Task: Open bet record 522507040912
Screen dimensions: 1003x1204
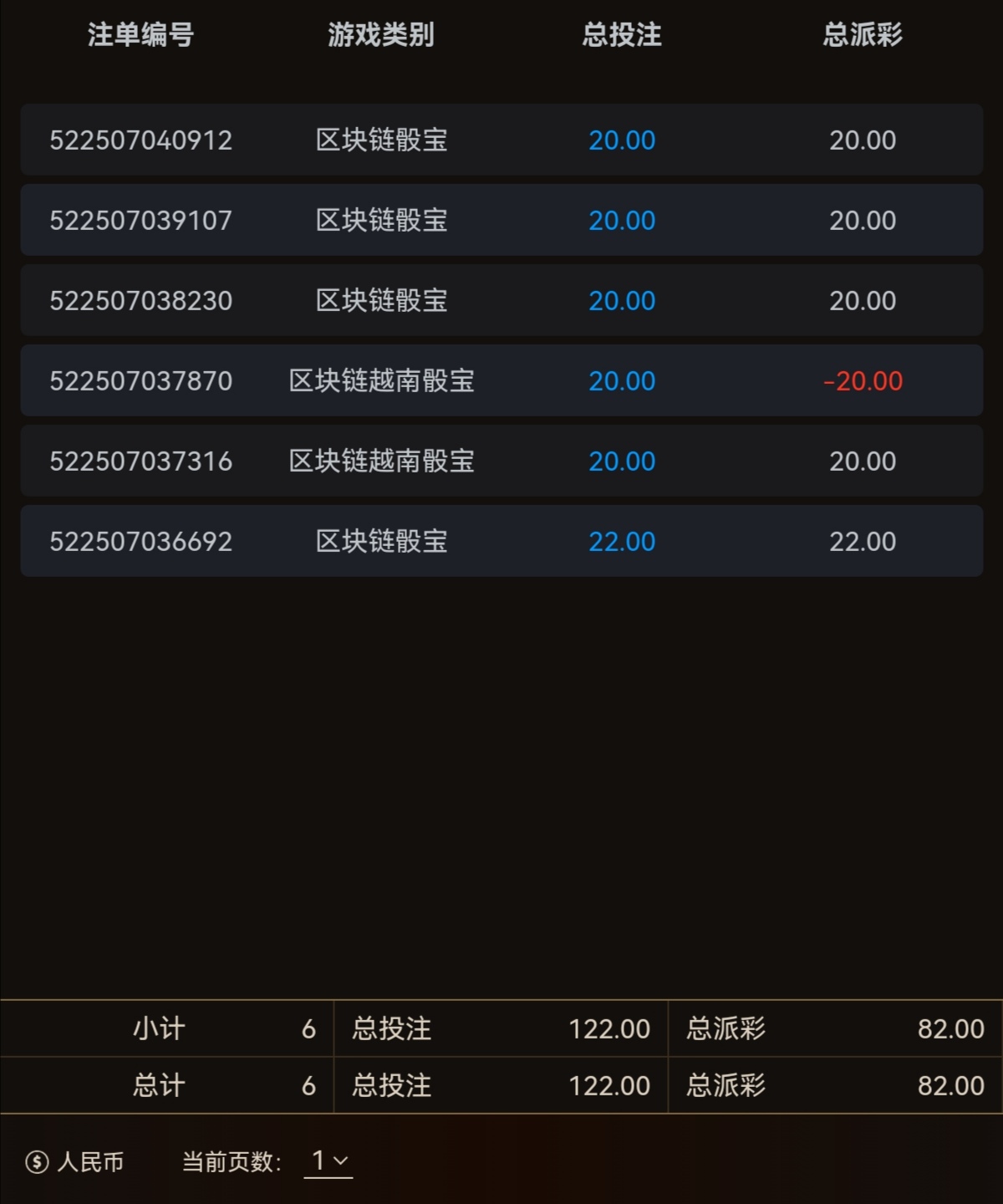Action: (x=140, y=140)
